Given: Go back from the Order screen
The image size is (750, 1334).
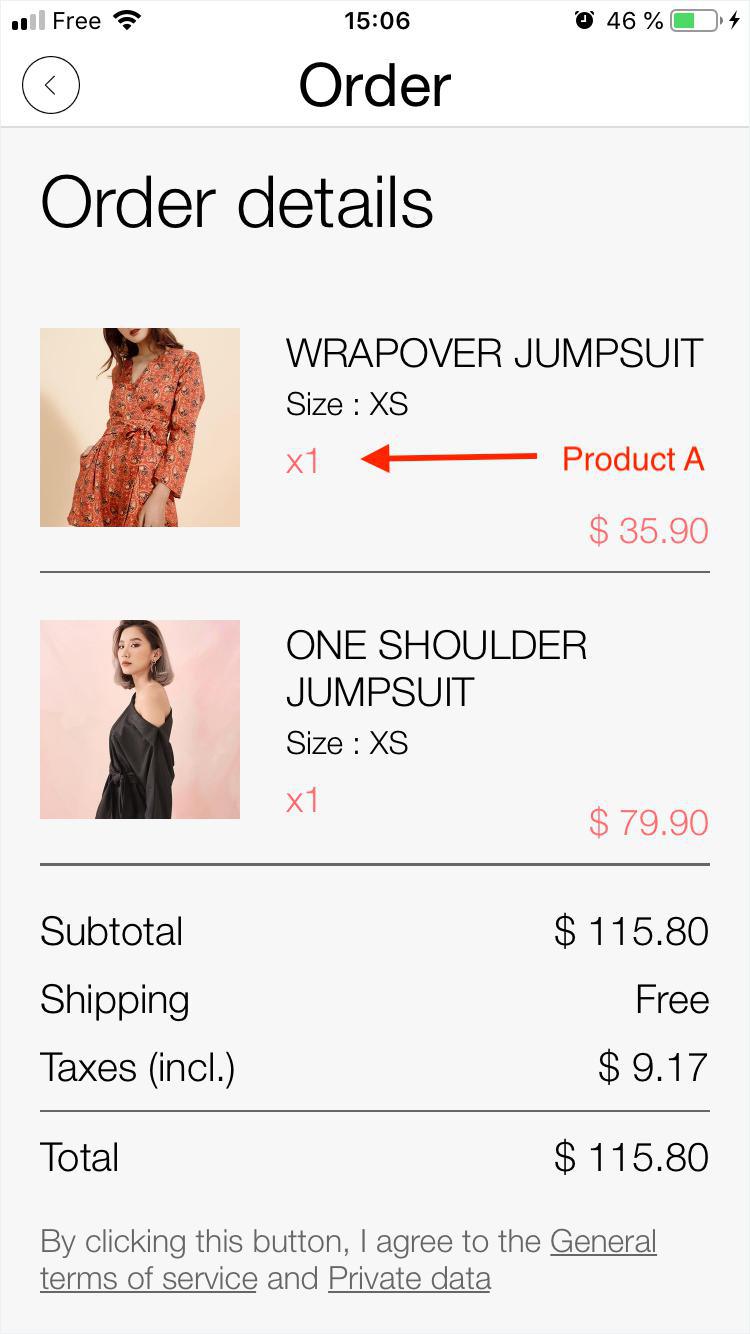Looking at the screenshot, I should (50, 85).
